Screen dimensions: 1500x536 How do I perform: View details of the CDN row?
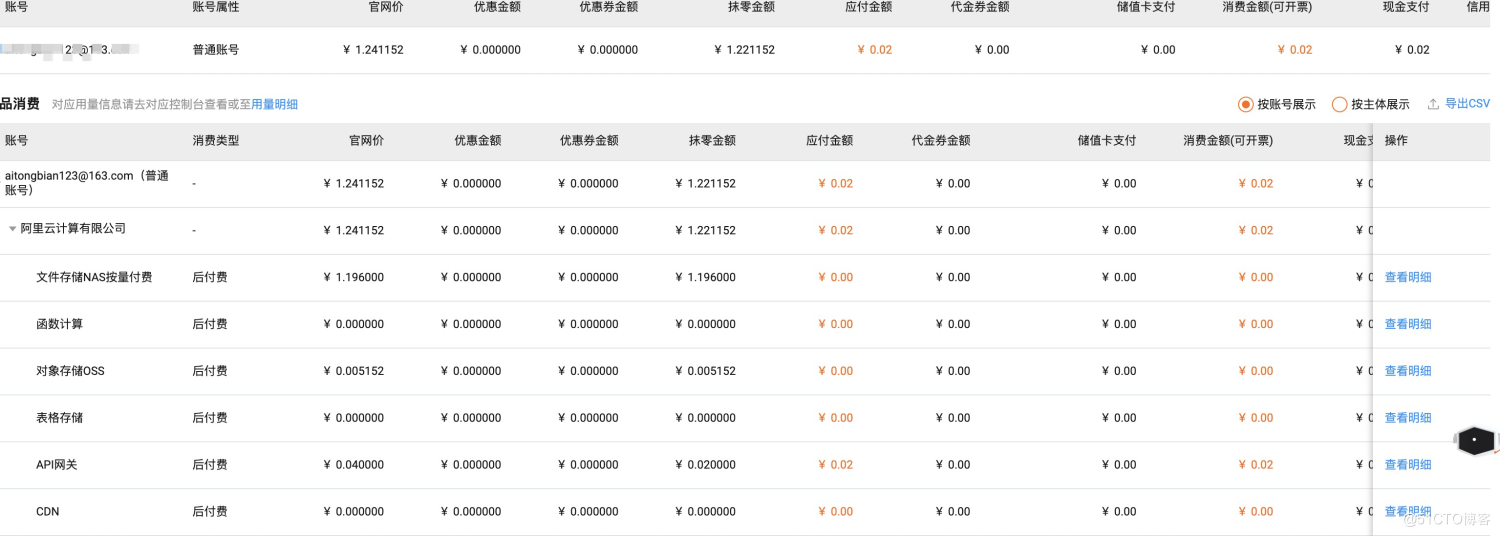pos(1407,511)
